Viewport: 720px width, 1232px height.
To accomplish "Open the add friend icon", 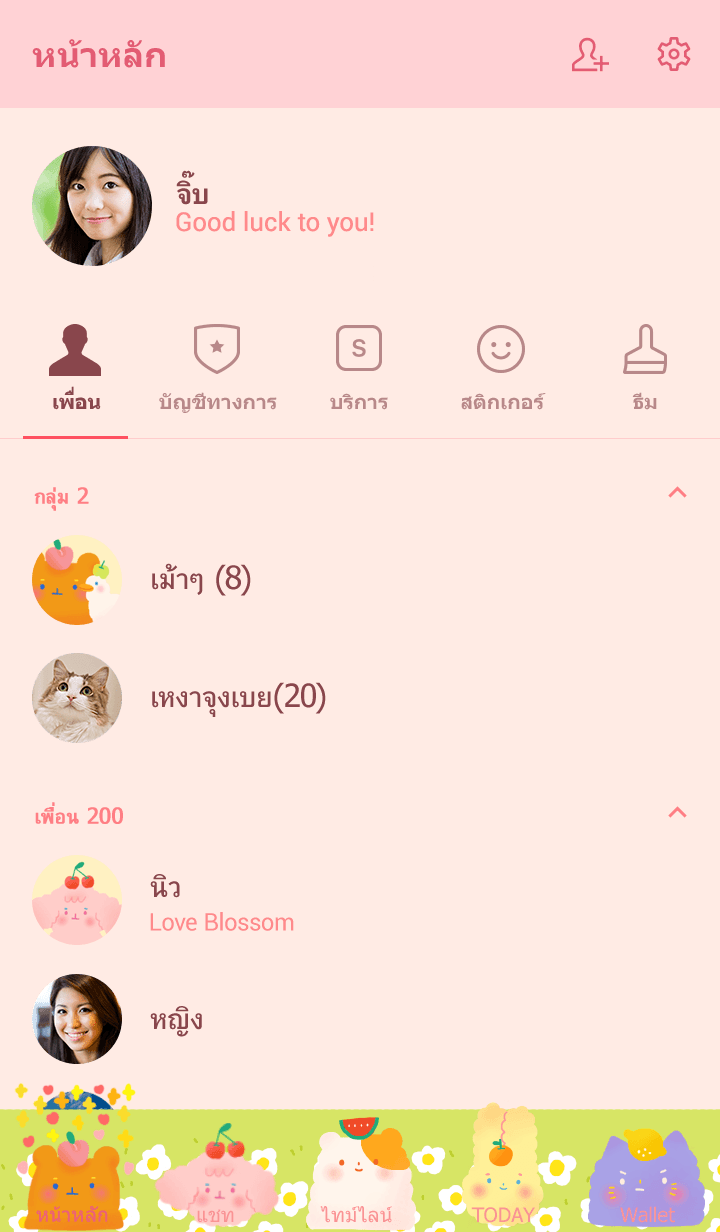I will point(590,55).
